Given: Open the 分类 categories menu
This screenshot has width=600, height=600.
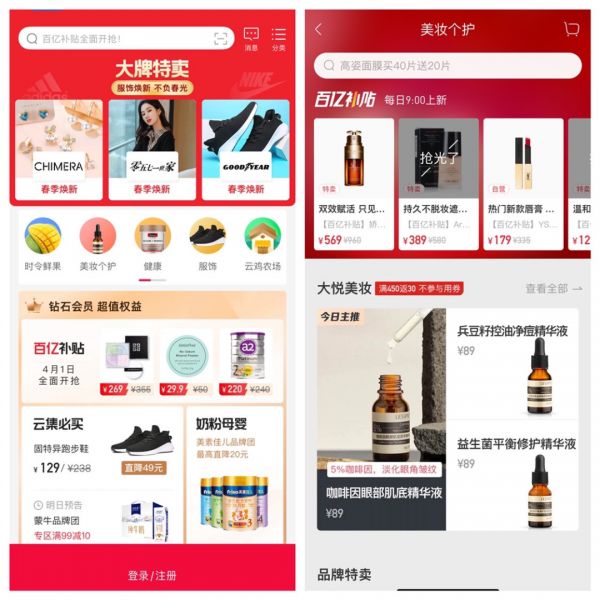Looking at the screenshot, I should pos(278,38).
